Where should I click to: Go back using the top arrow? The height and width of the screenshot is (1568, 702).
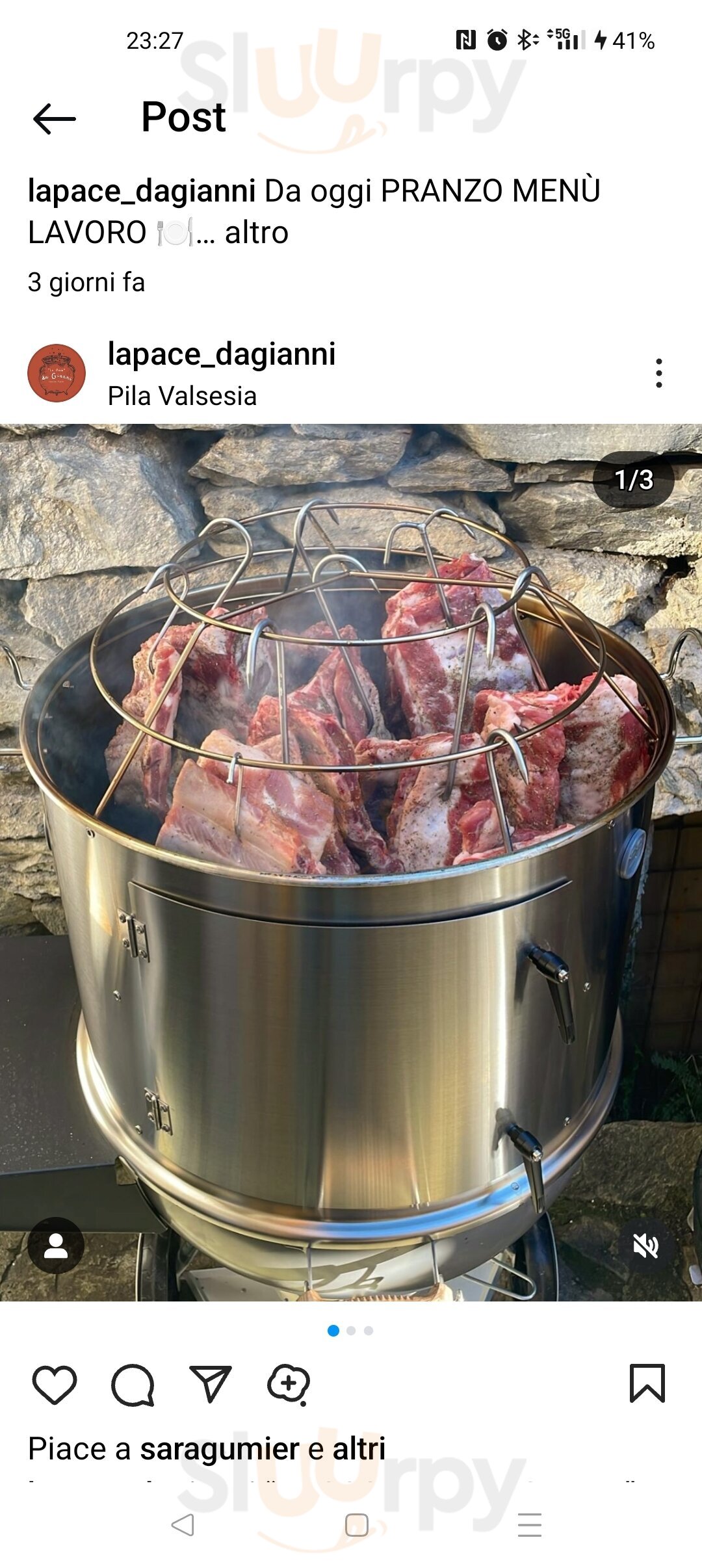tap(55, 118)
